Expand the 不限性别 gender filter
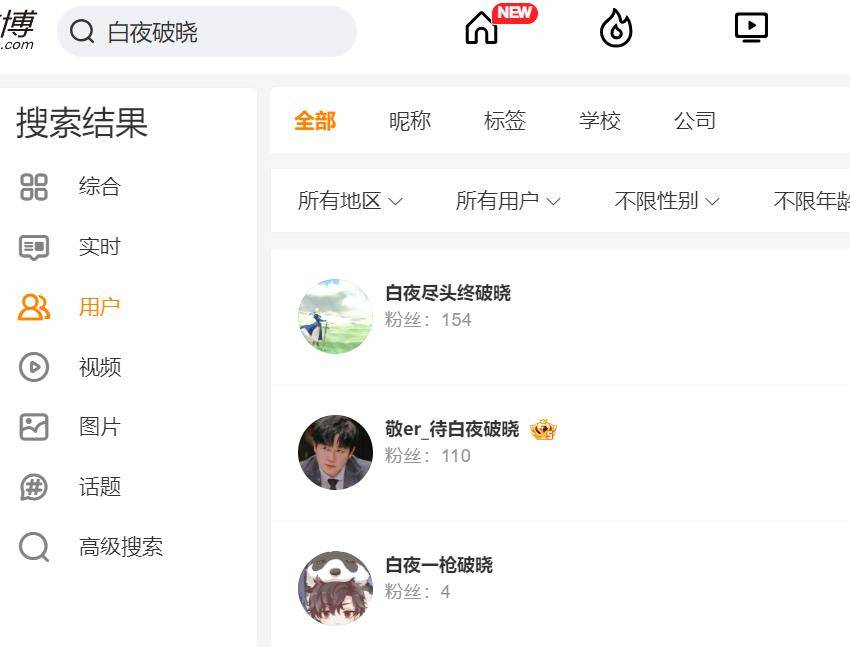Viewport: 850px width, 647px height. [667, 201]
